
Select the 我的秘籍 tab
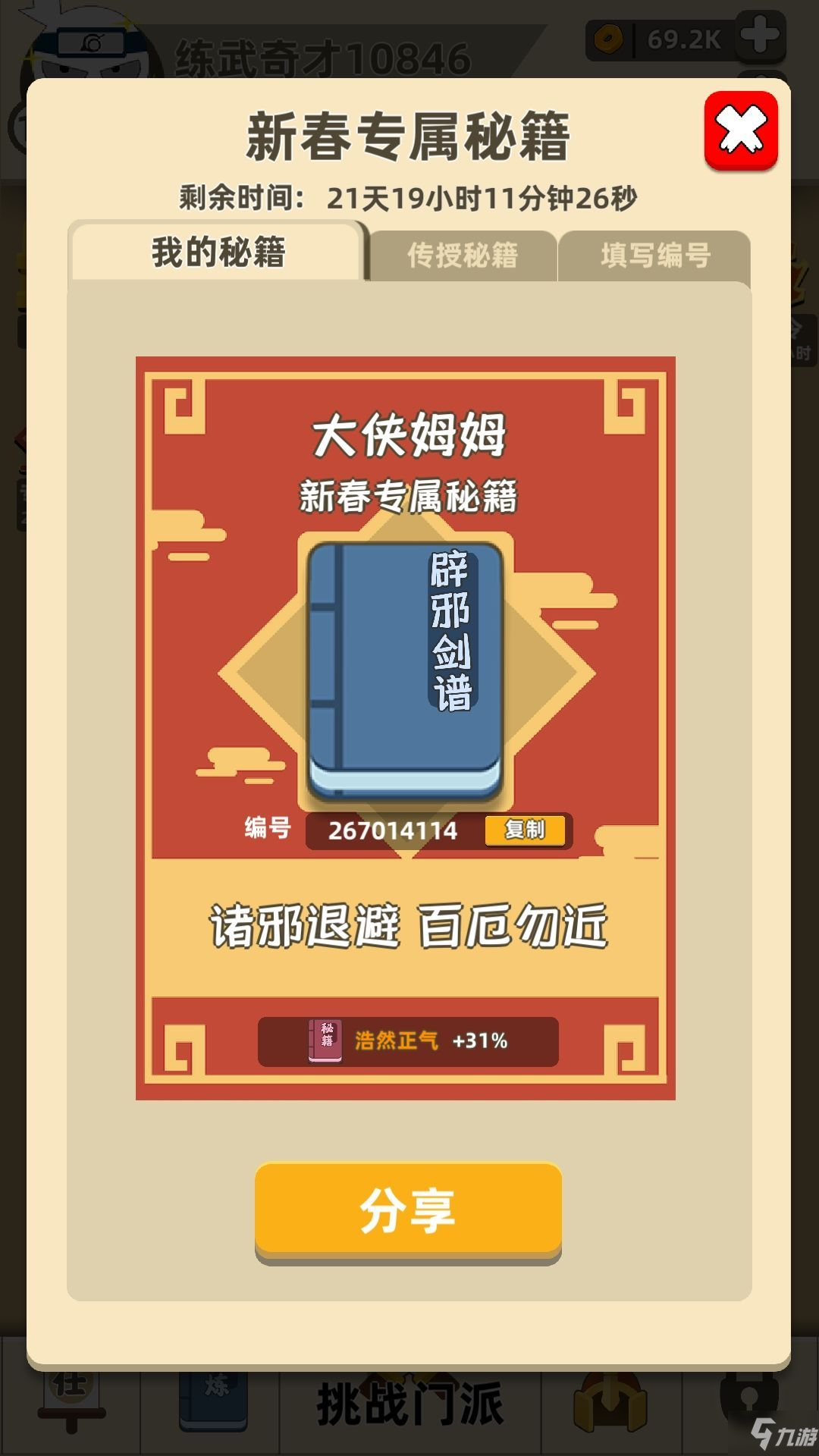point(218,253)
